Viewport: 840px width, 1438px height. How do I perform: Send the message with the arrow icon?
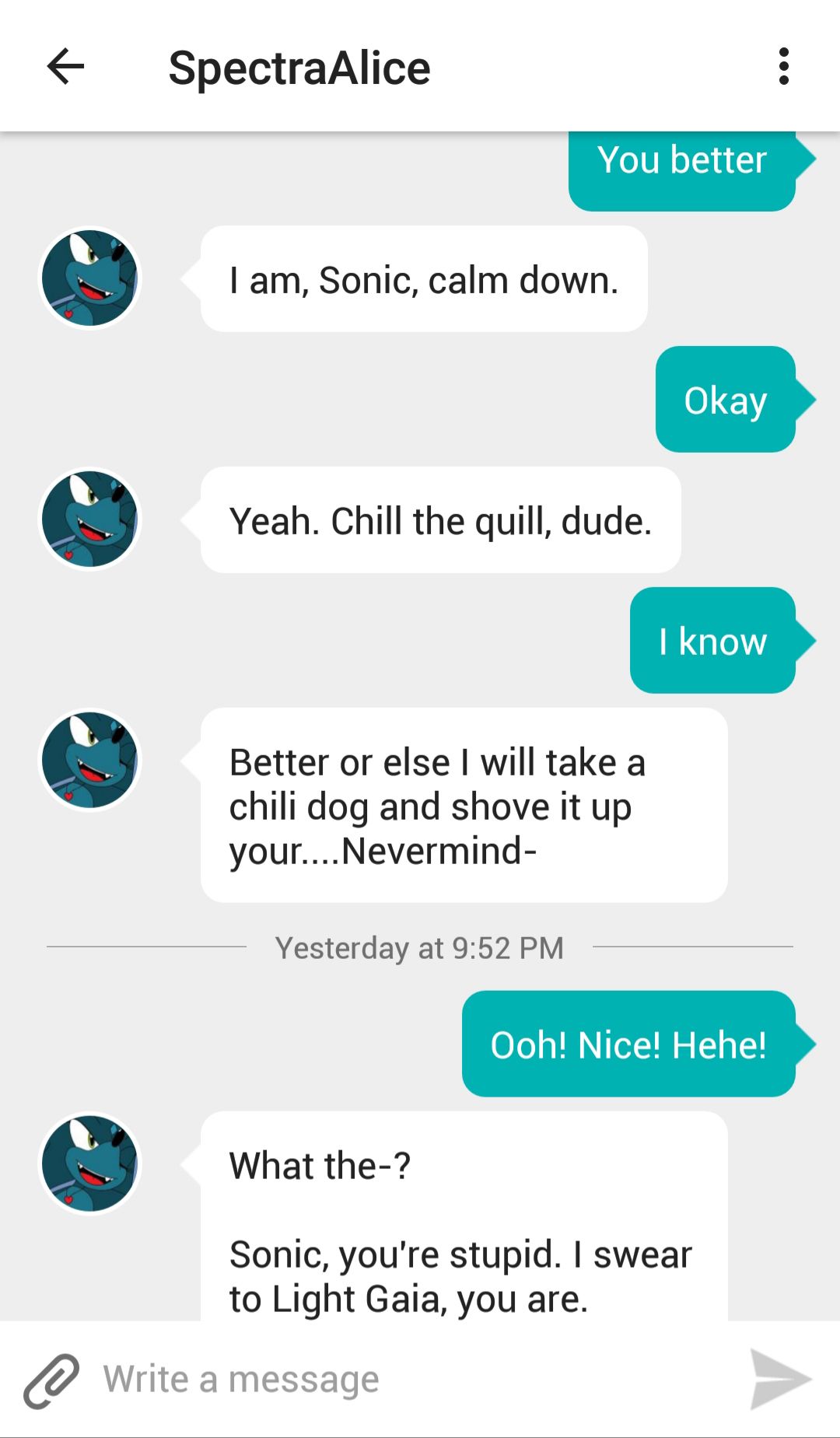coord(779,1380)
